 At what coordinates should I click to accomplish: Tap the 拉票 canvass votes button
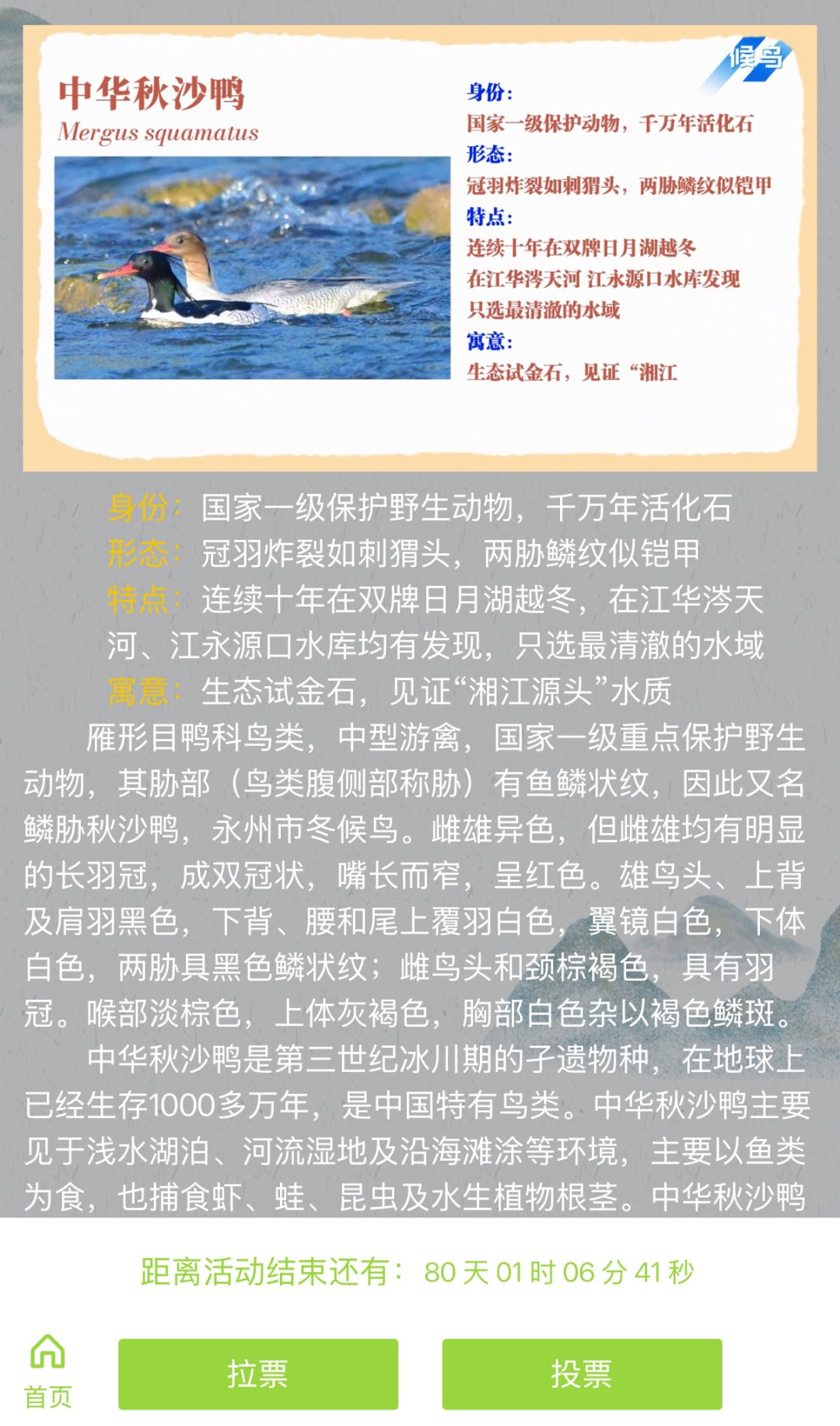pos(257,1374)
